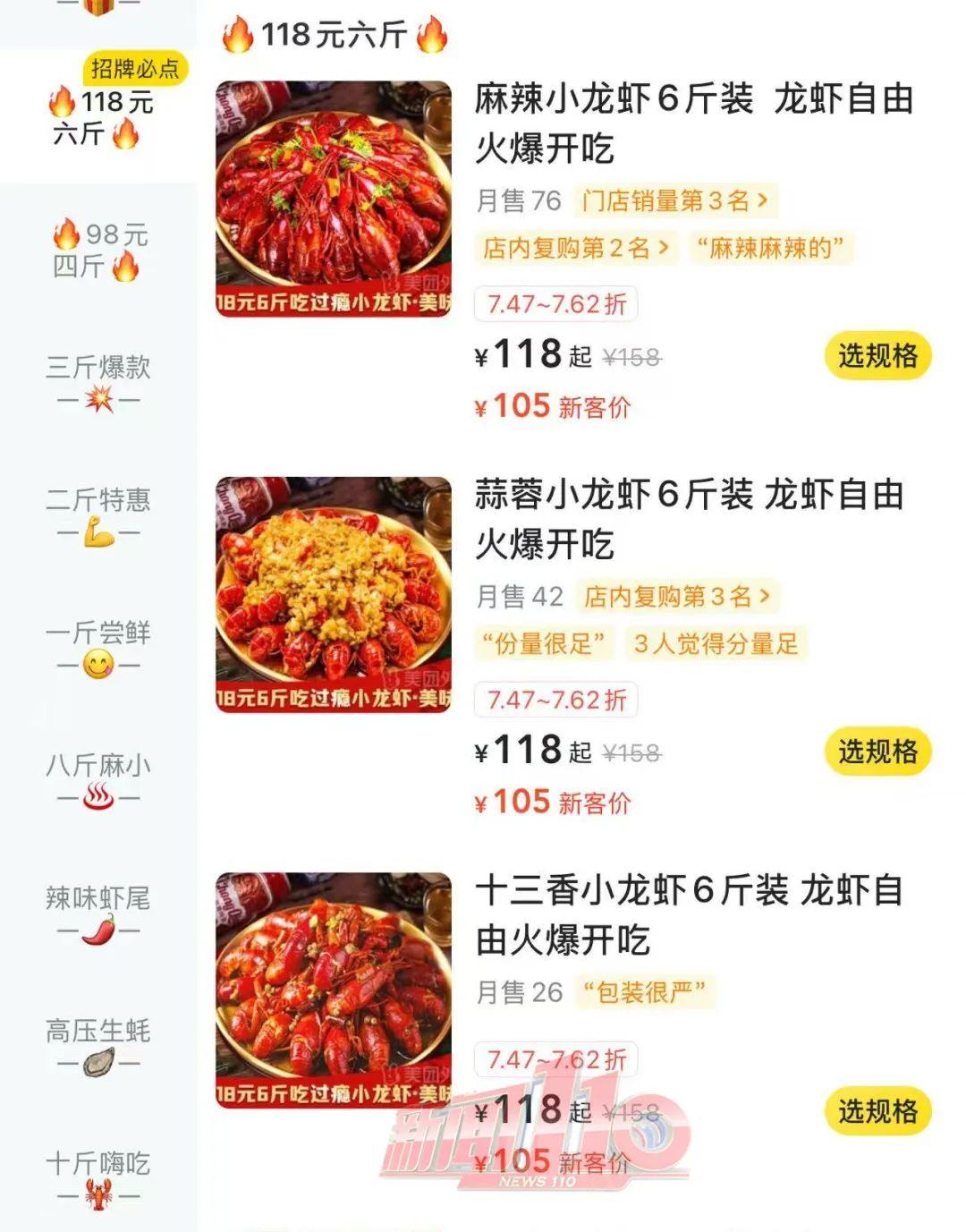Switch to 三斤爆款 category
Image resolution: width=966 pixels, height=1232 pixels.
97,382
